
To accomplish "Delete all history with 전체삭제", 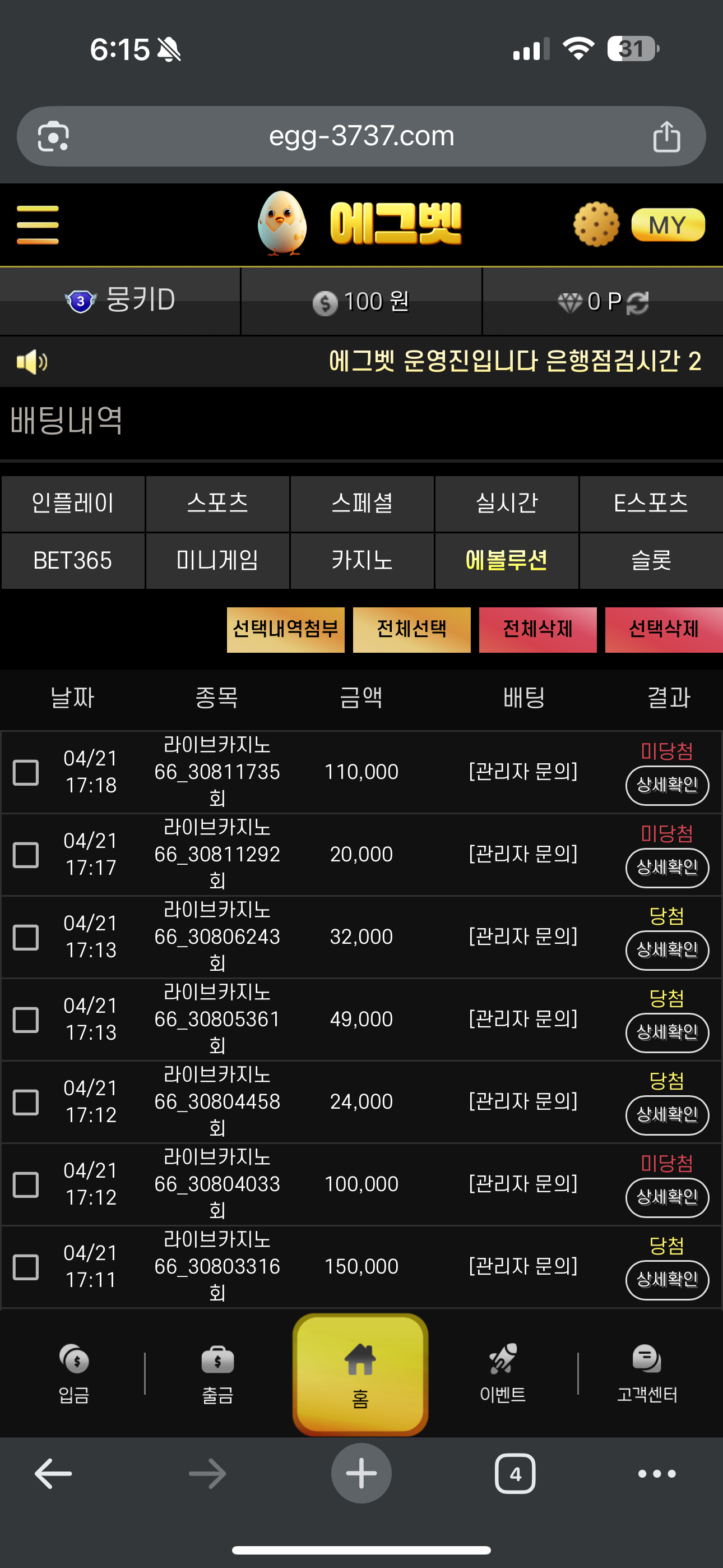I will [537, 629].
